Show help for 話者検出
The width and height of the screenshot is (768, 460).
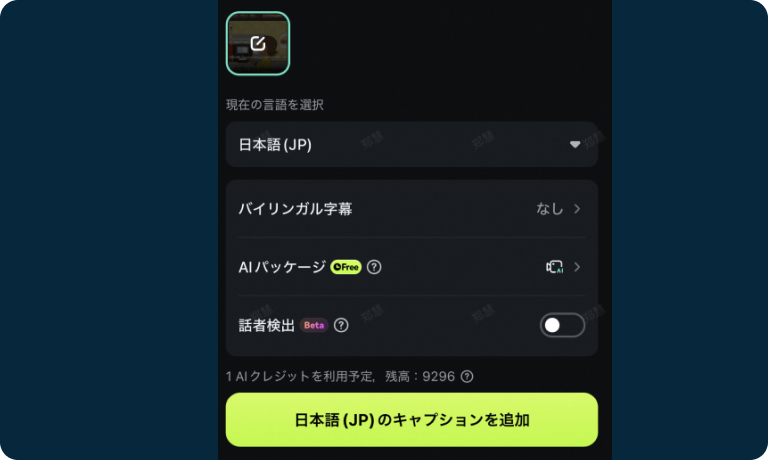341,325
